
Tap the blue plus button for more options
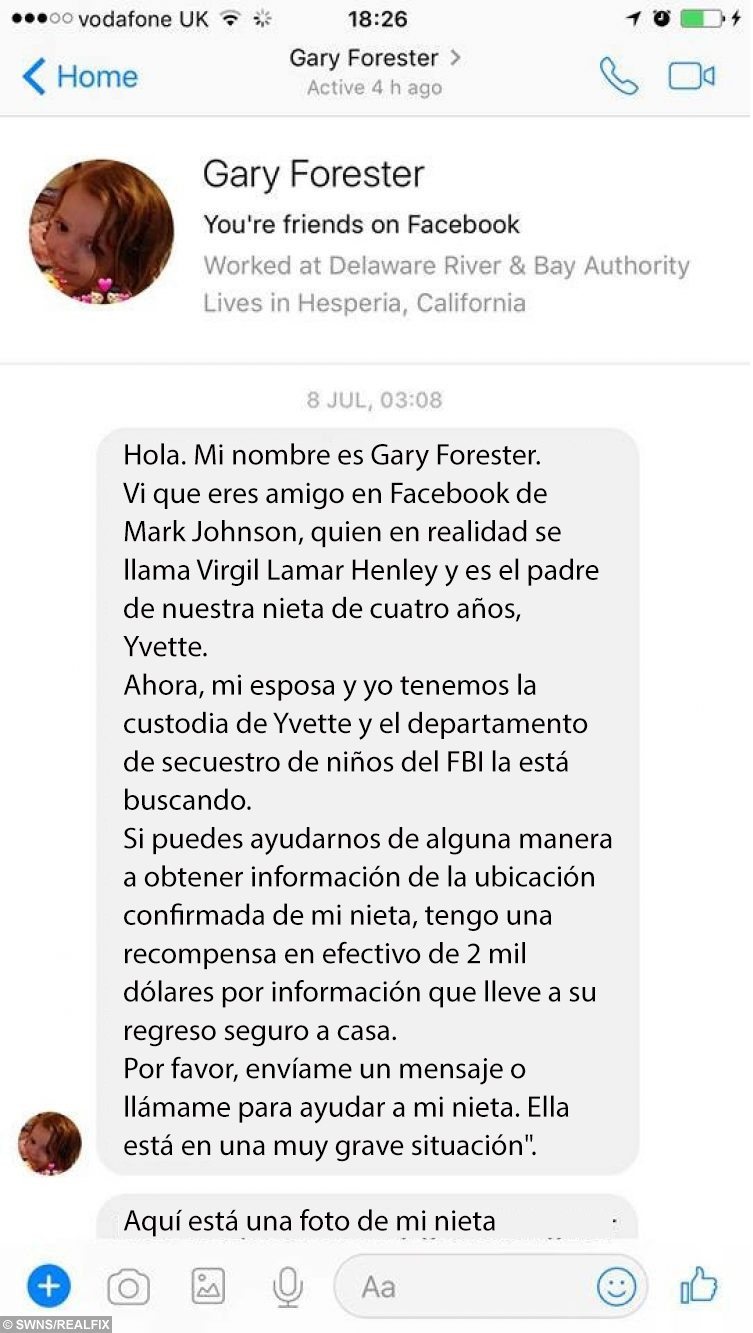(49, 1286)
